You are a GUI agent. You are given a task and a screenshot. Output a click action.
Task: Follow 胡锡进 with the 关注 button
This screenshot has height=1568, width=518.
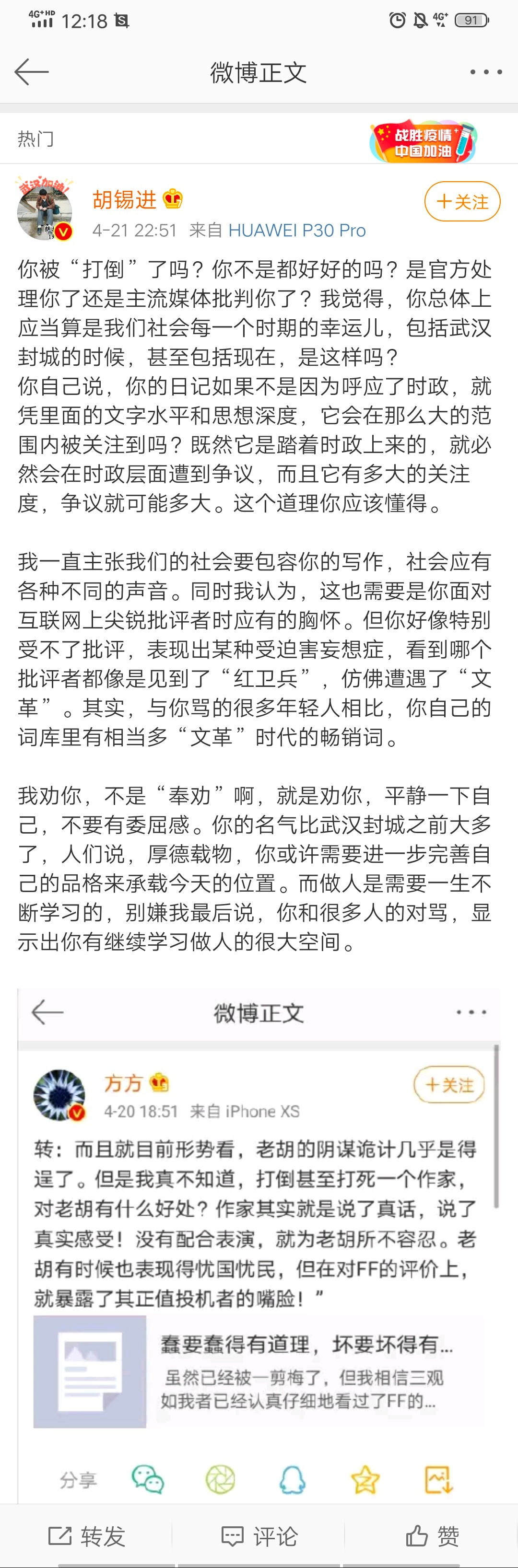pos(462,201)
